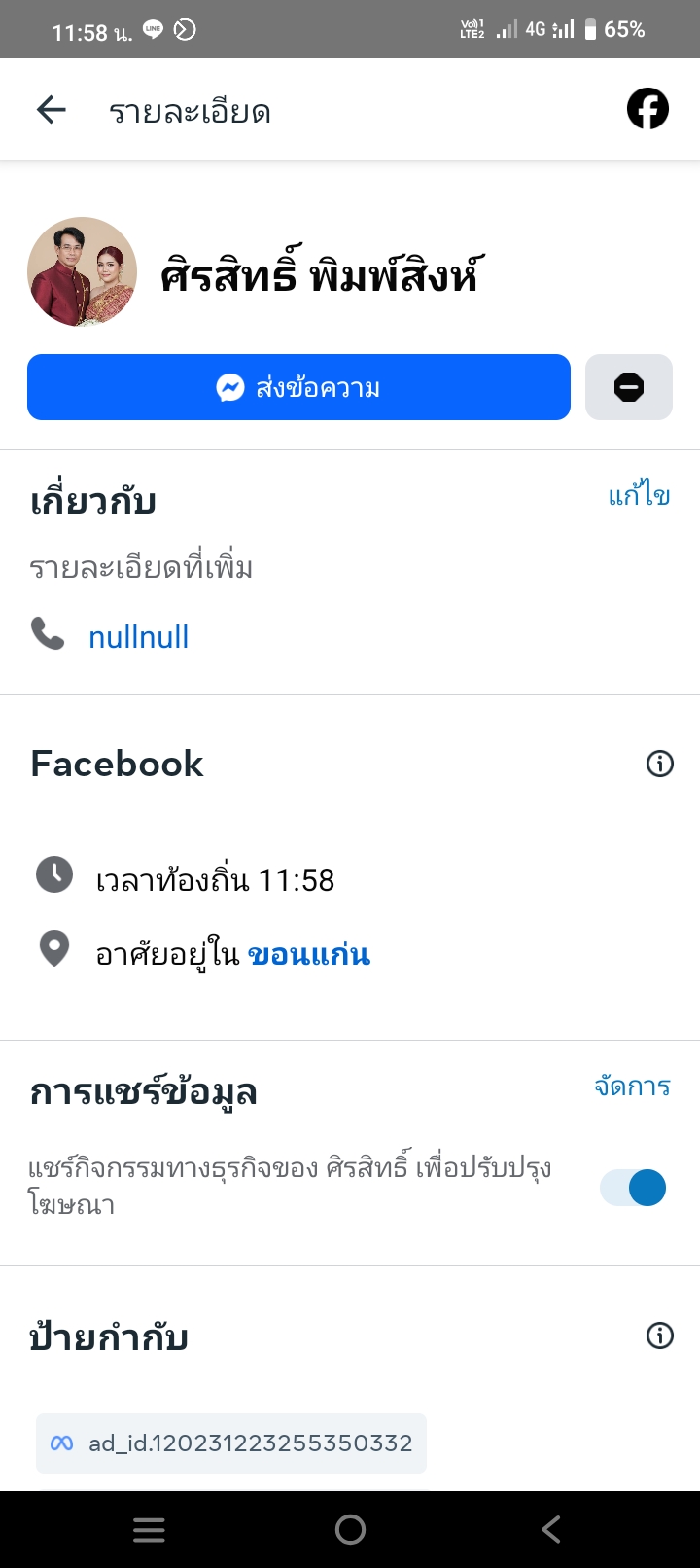Tap the nullnull phone number link
This screenshot has height=1568, width=700.
click(x=138, y=637)
